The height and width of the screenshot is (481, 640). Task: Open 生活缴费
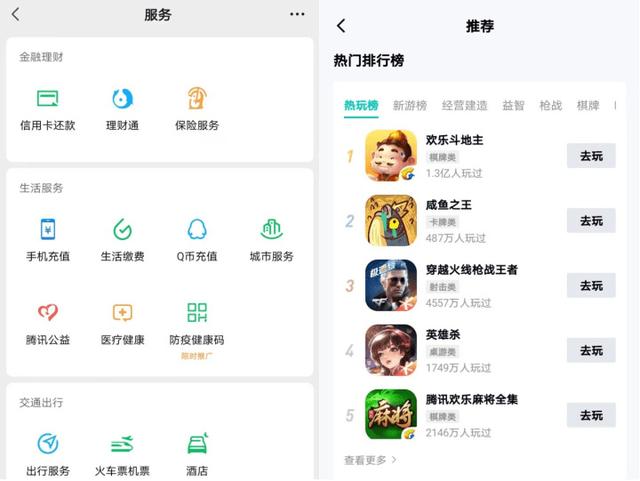[122, 240]
